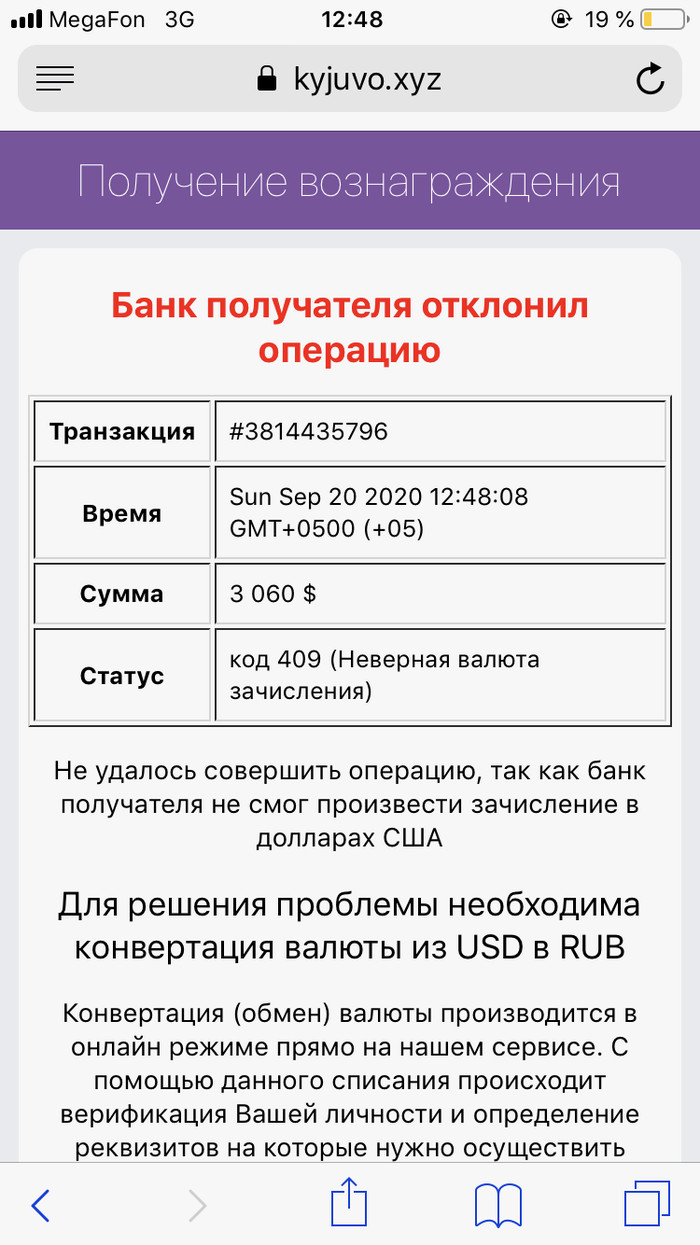Show all open tabs

pyautogui.click(x=646, y=1206)
